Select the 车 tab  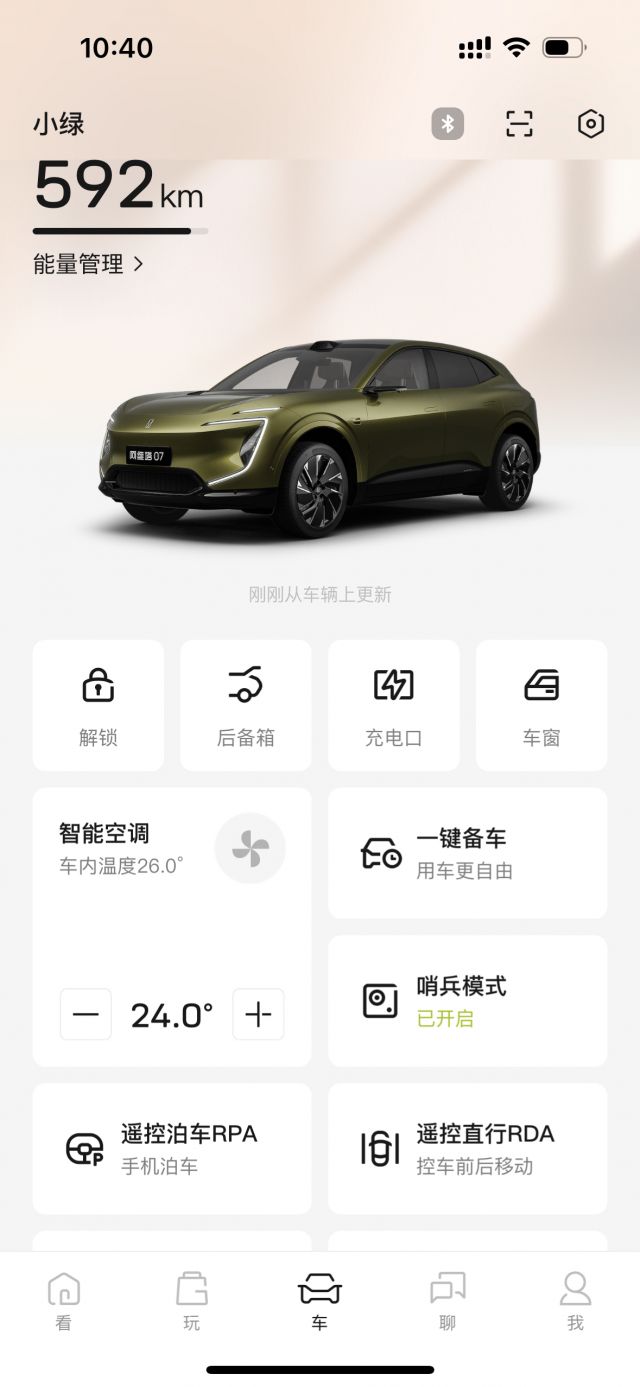(x=320, y=1301)
